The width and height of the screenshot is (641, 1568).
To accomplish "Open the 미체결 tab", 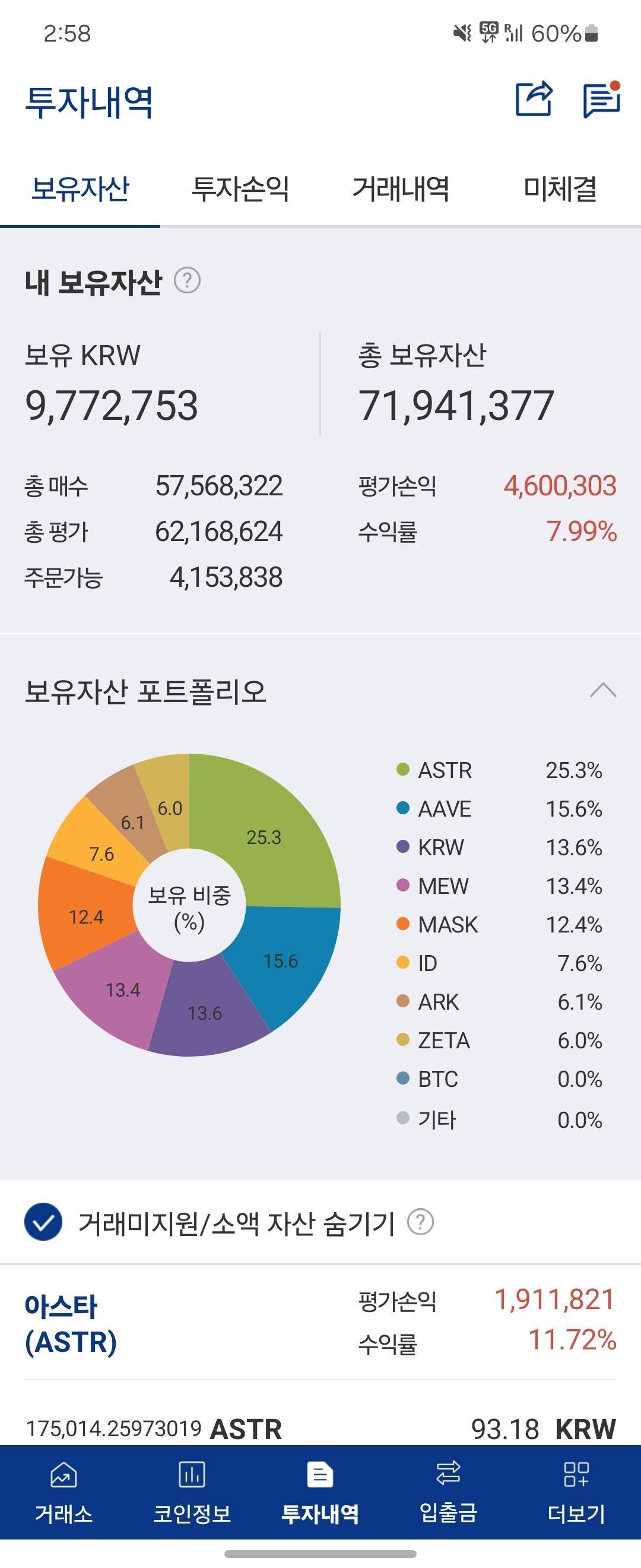I will (561, 189).
